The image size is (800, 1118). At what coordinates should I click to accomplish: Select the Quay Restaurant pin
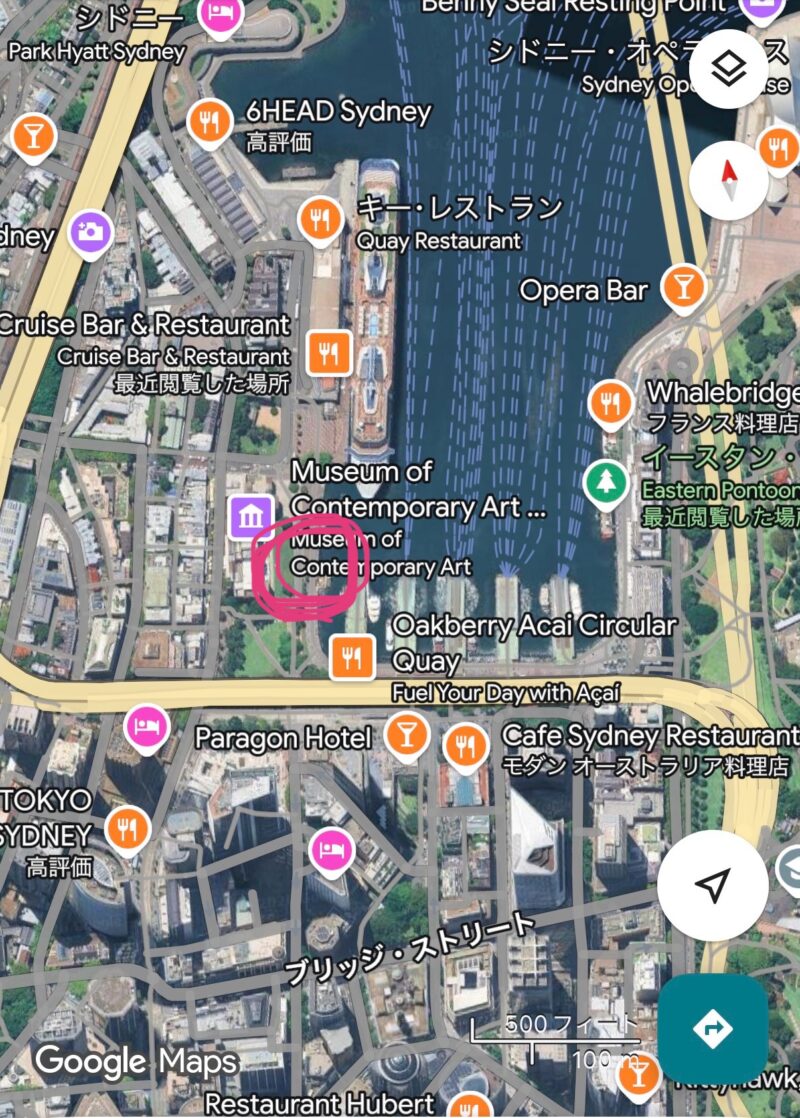[x=320, y=219]
